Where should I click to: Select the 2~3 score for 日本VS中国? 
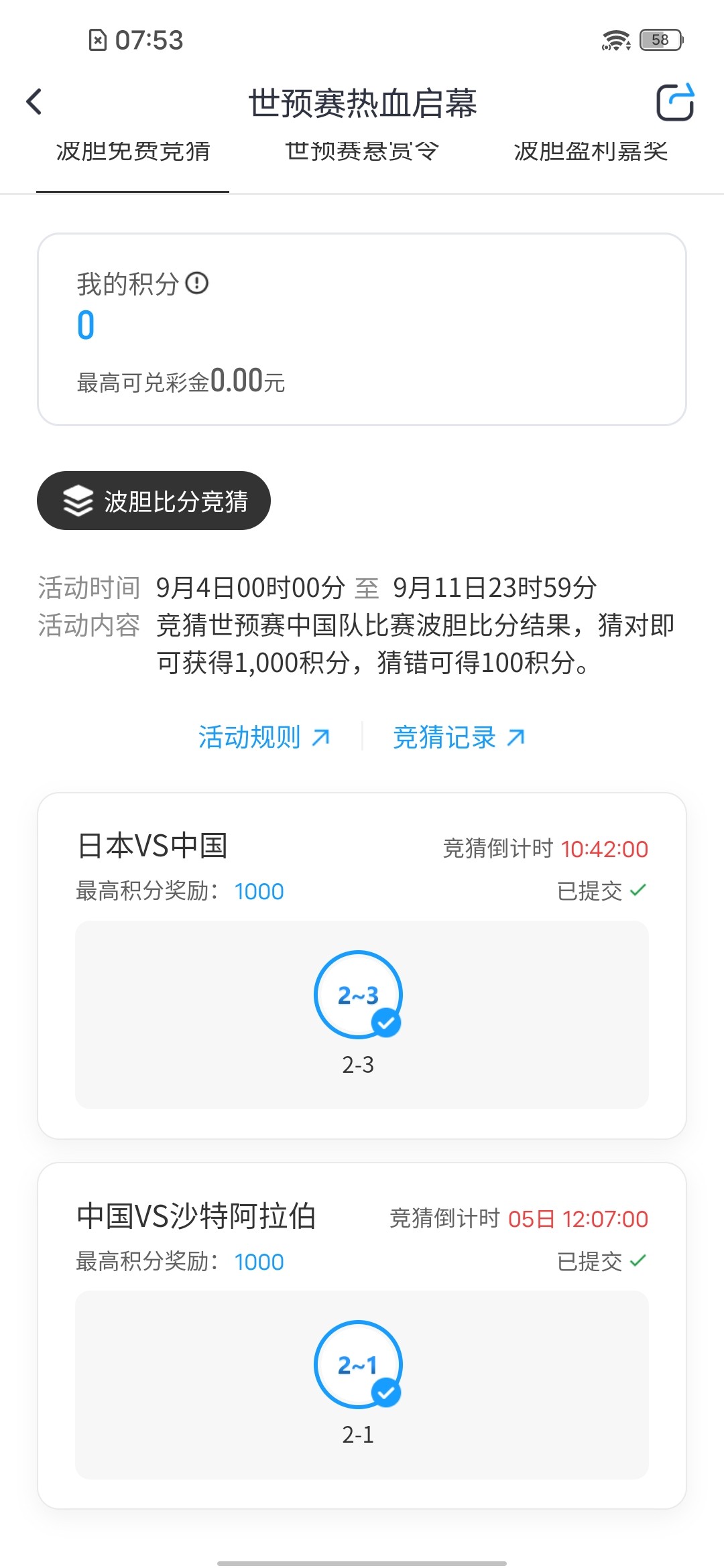point(358,995)
